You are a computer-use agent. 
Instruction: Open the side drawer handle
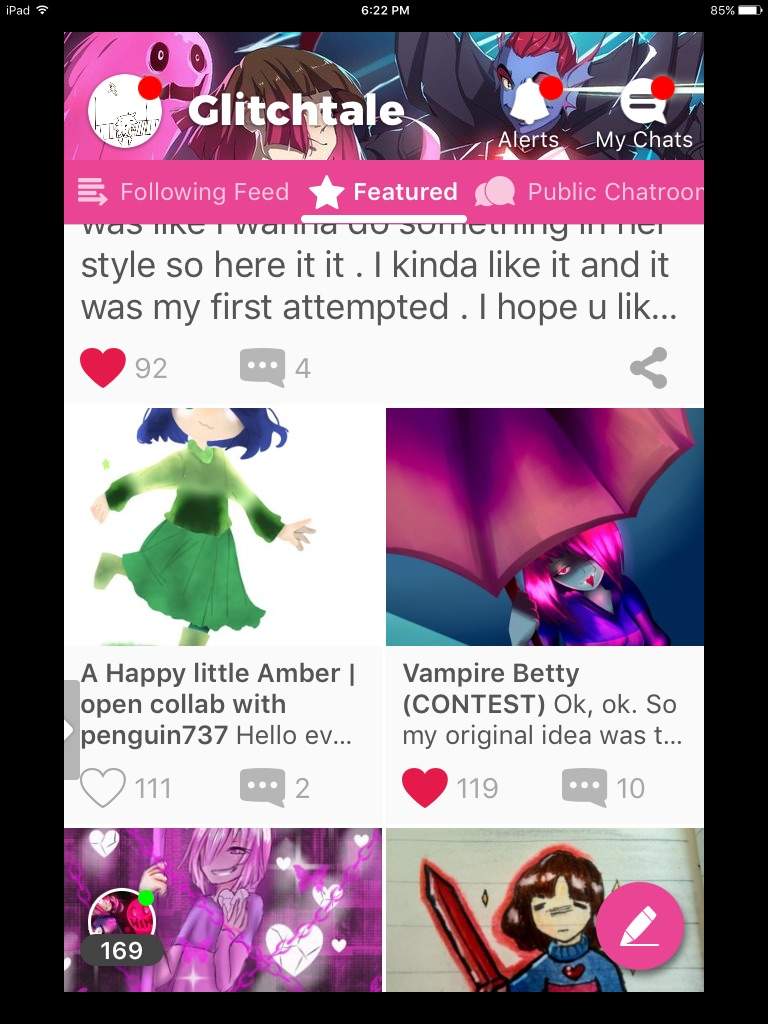pyautogui.click(x=71, y=730)
